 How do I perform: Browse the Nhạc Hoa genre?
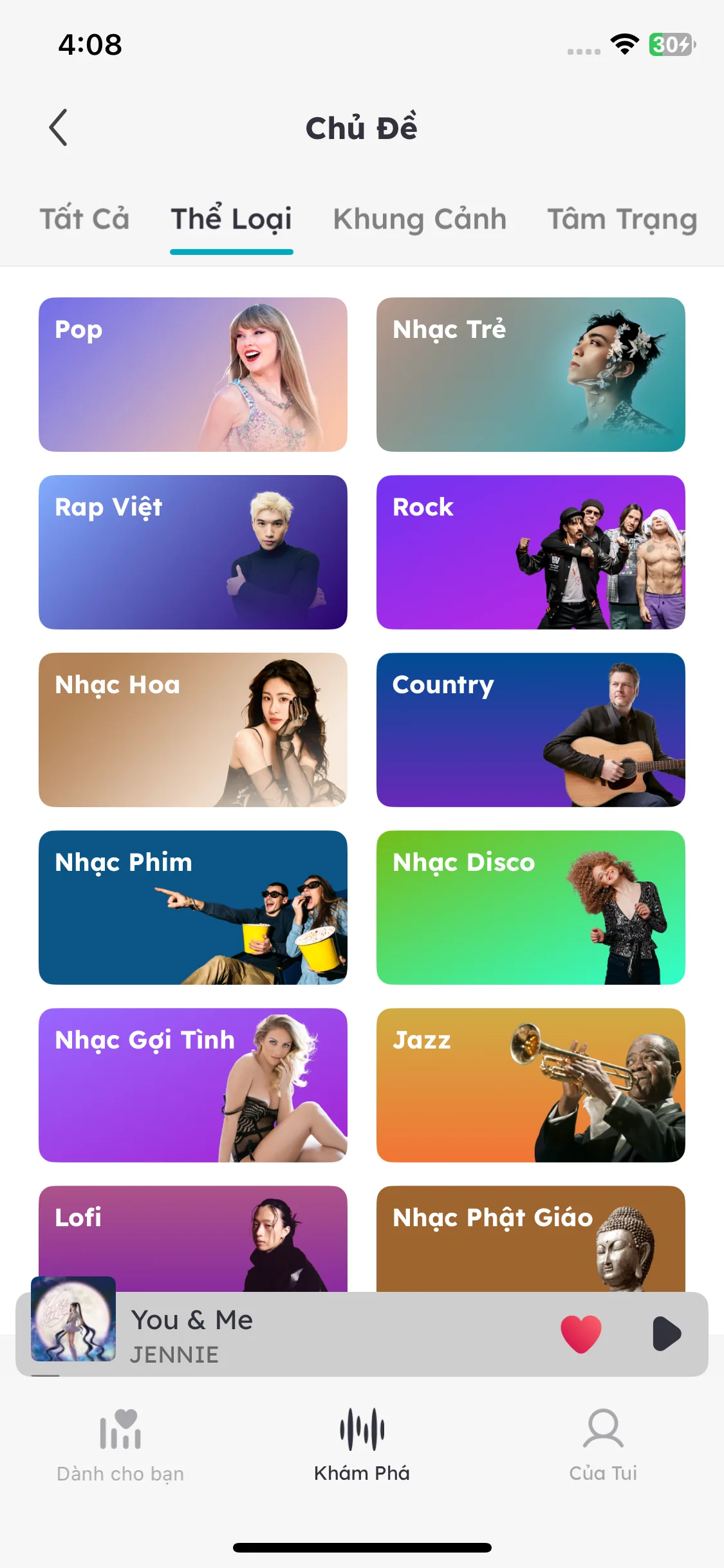point(192,729)
